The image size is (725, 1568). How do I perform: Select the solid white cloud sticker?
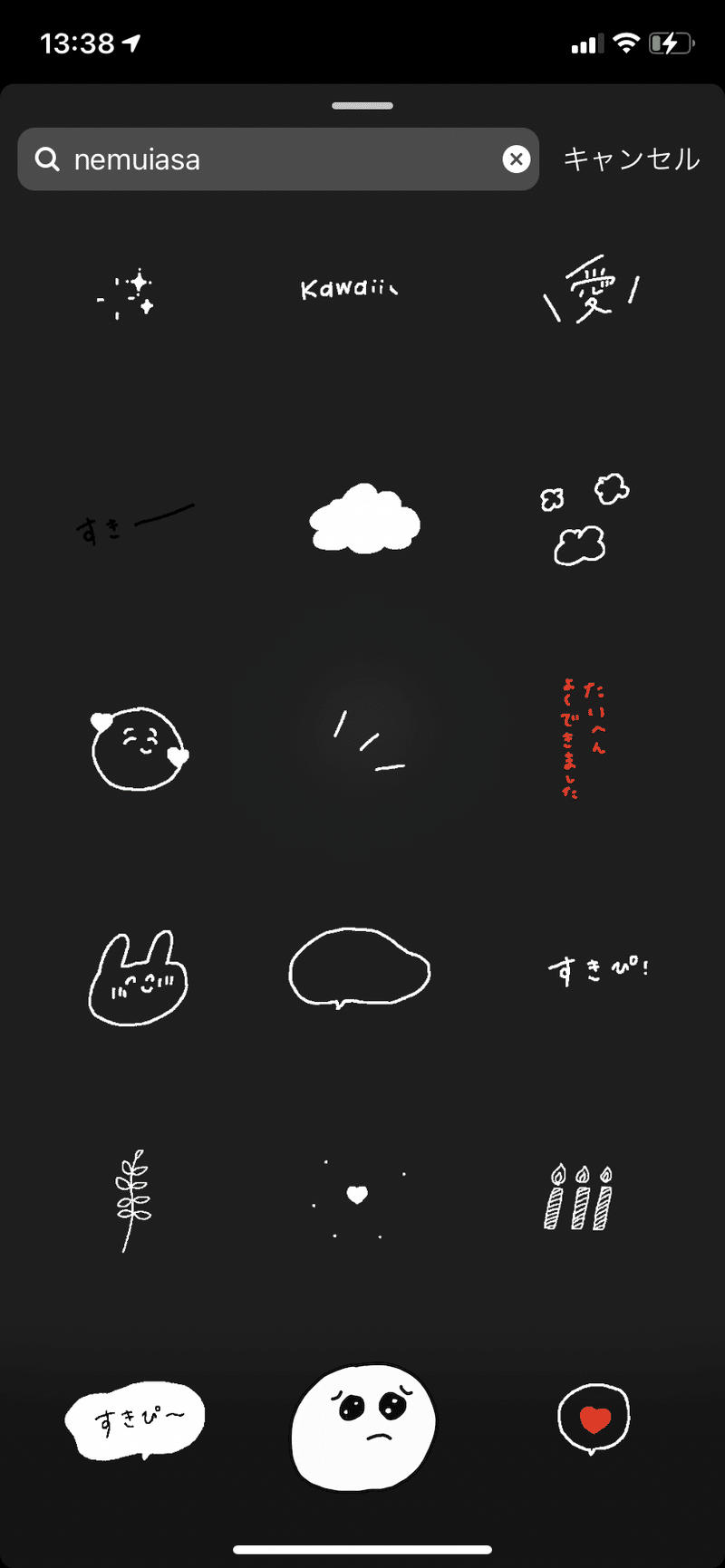pos(364,519)
